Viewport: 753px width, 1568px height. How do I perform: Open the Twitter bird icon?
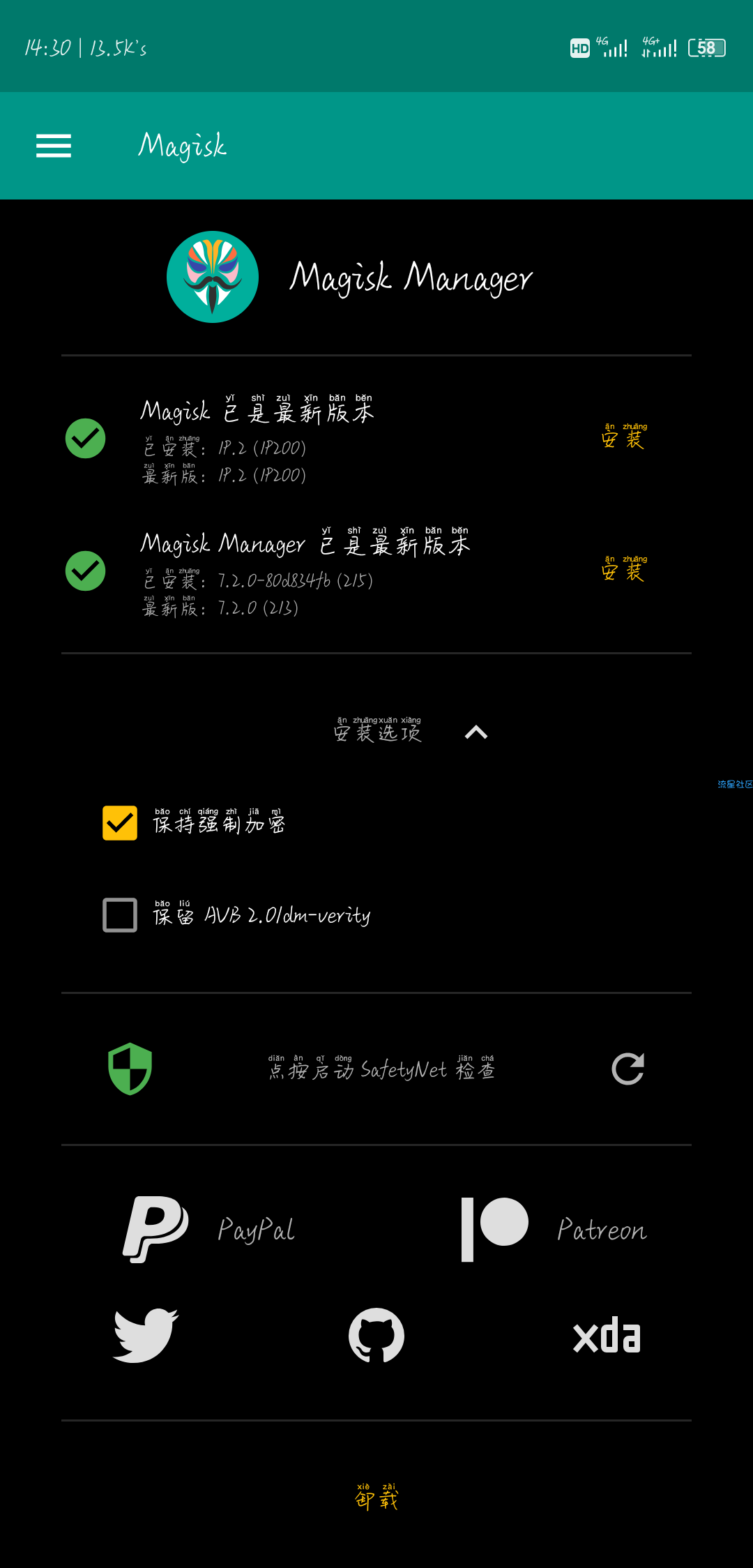click(146, 1335)
